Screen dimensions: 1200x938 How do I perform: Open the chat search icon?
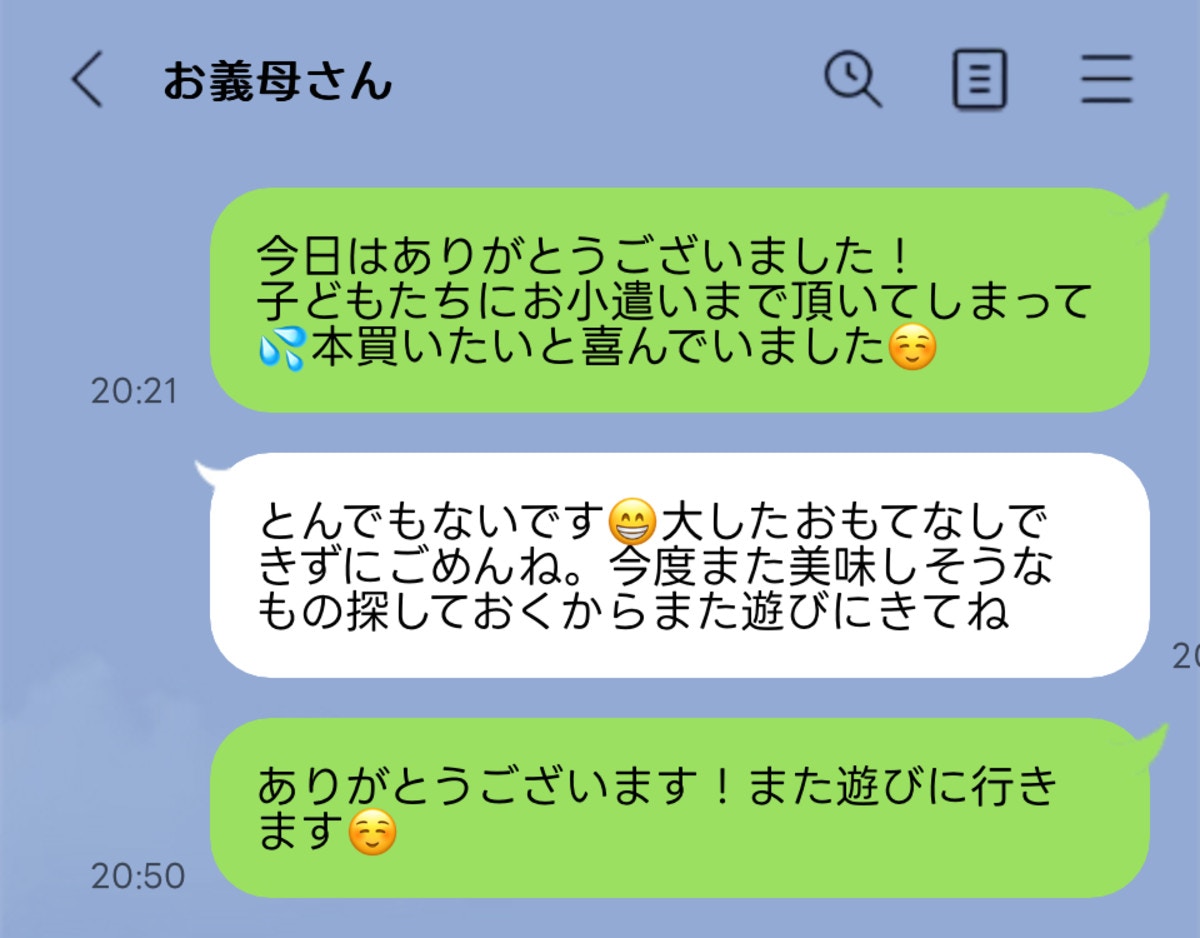[852, 79]
